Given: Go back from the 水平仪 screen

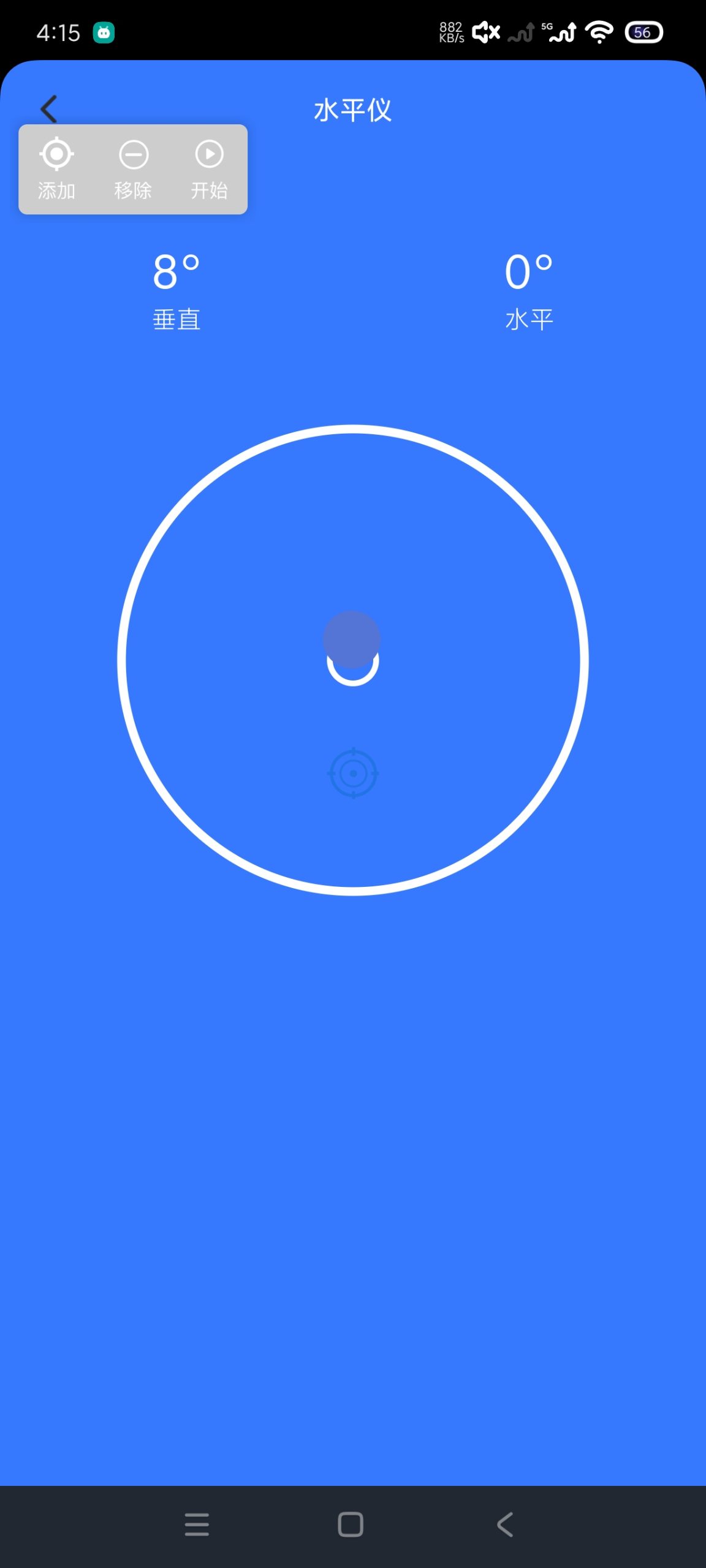Looking at the screenshot, I should point(49,108).
